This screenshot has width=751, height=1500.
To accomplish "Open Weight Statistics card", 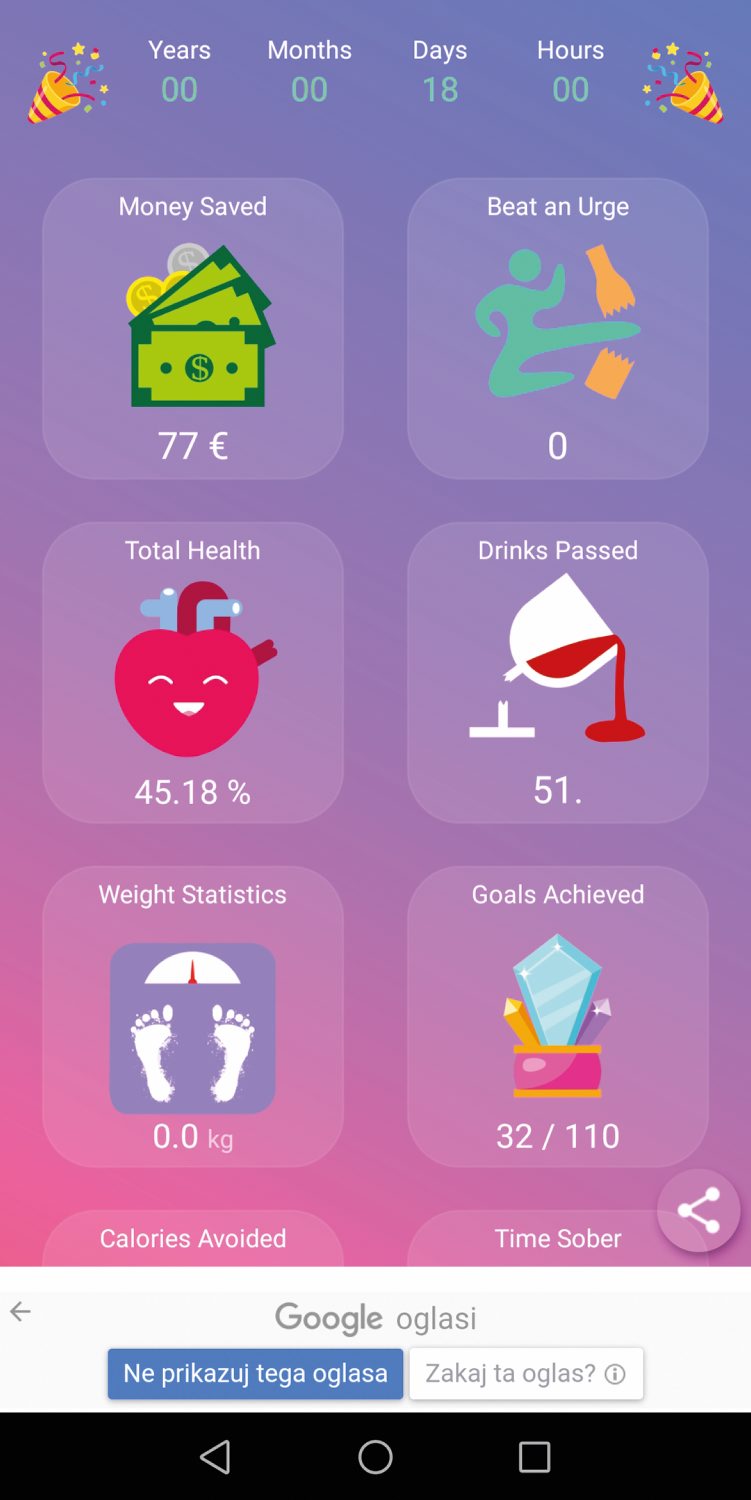I will pyautogui.click(x=193, y=1017).
